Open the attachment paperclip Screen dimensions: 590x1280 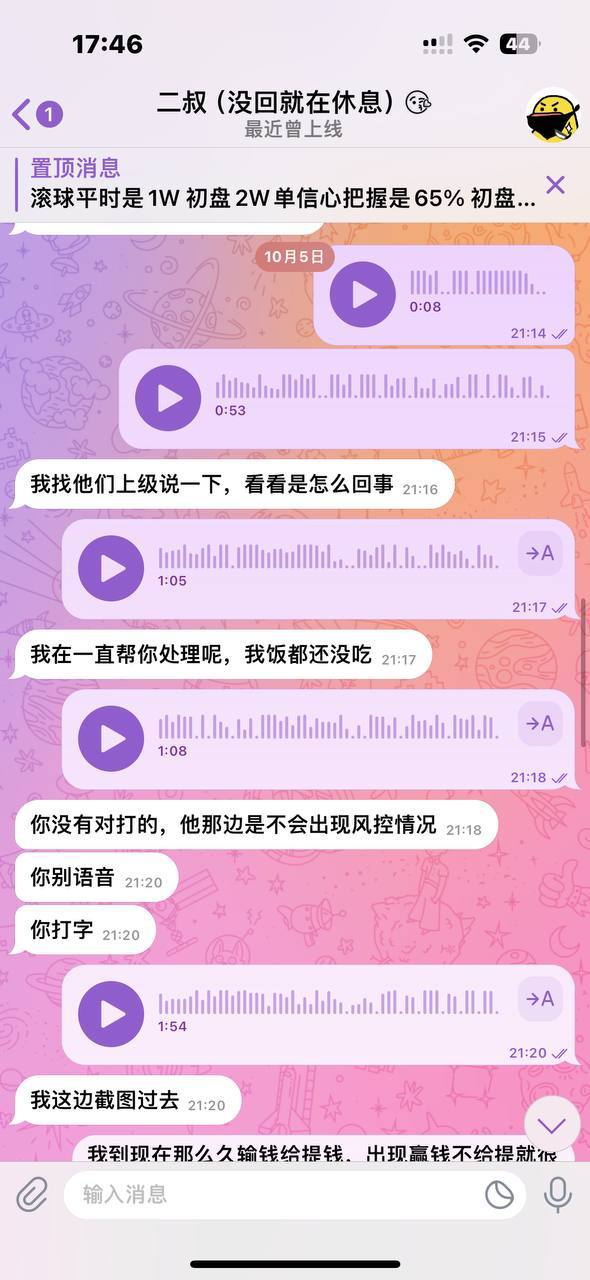click(x=32, y=1194)
